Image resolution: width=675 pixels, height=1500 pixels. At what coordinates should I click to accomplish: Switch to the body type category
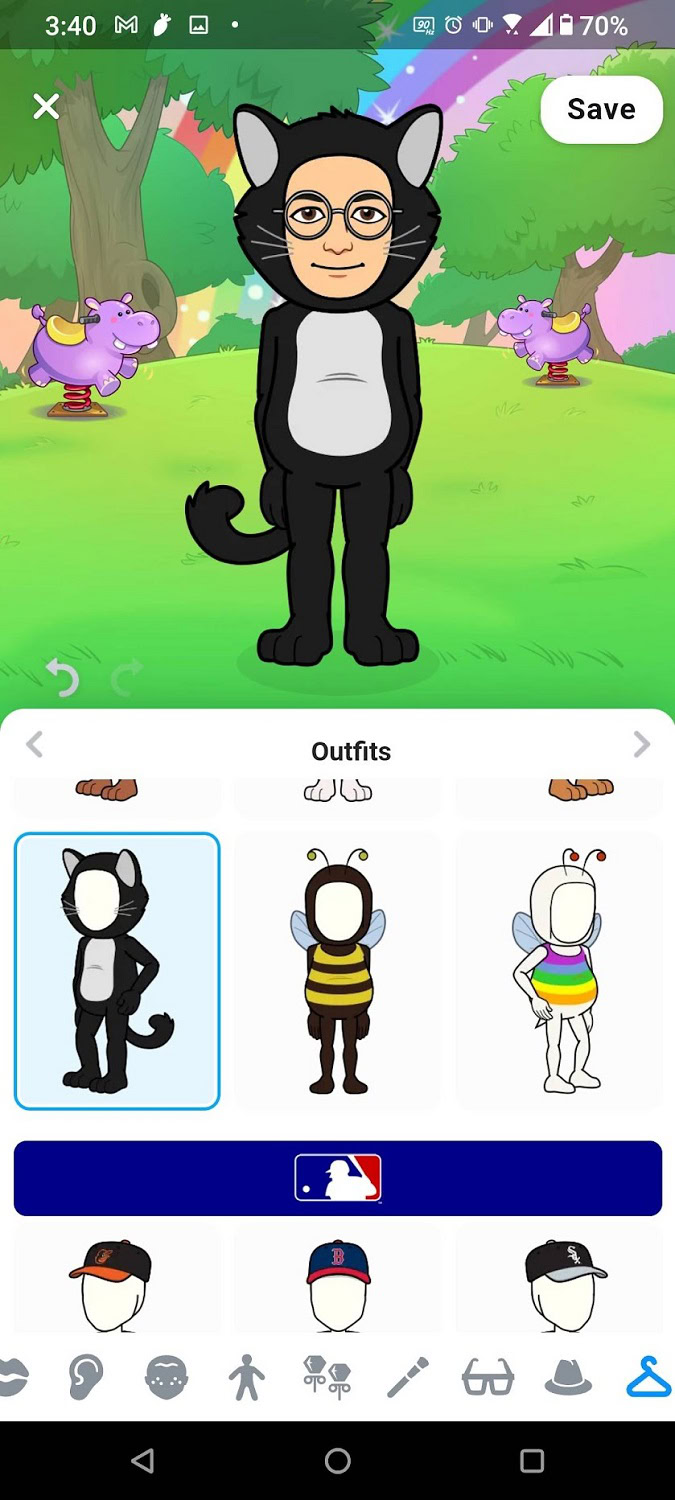[246, 1378]
